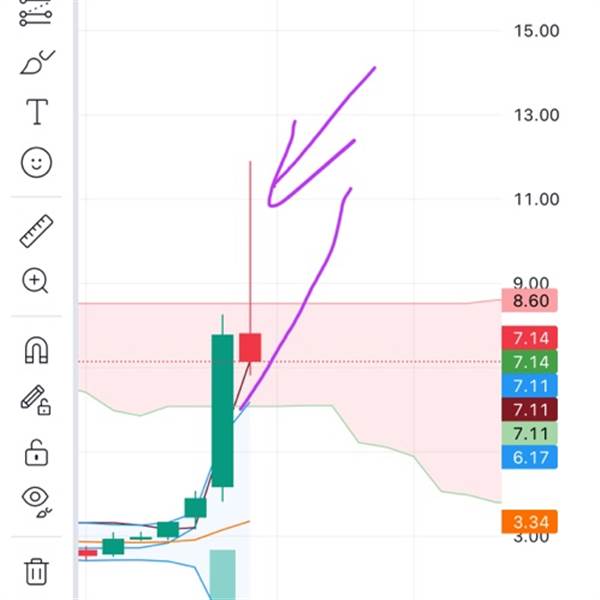Enable stay-in-drawing-mode pencil lock
The height and width of the screenshot is (600, 600).
(36, 400)
